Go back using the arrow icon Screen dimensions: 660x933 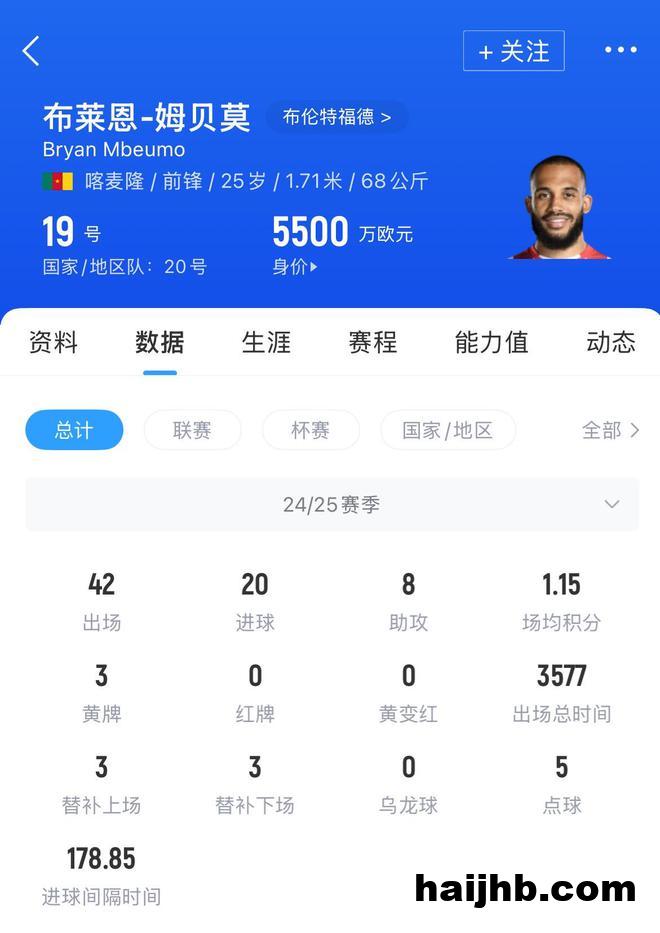tap(31, 51)
